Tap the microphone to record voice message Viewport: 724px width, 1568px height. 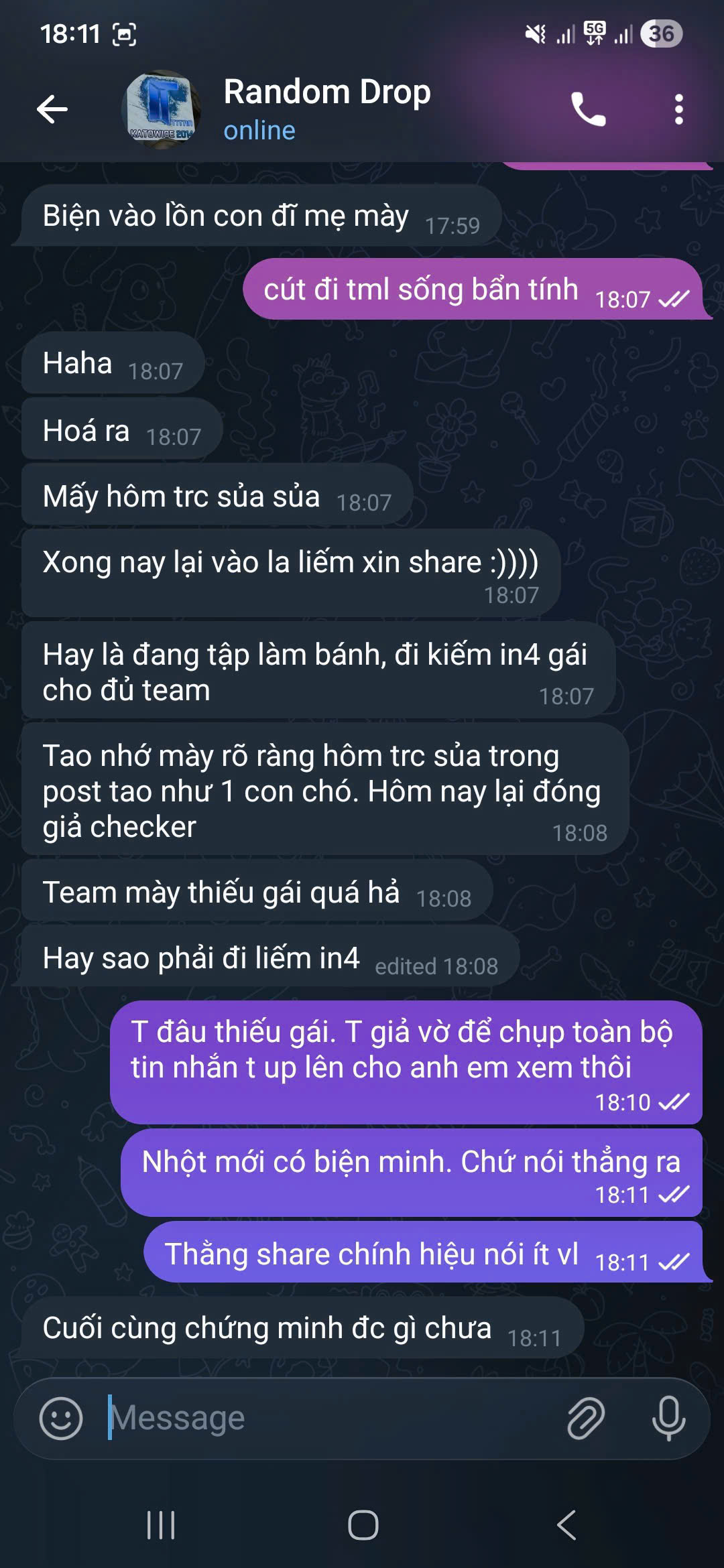(x=668, y=1419)
